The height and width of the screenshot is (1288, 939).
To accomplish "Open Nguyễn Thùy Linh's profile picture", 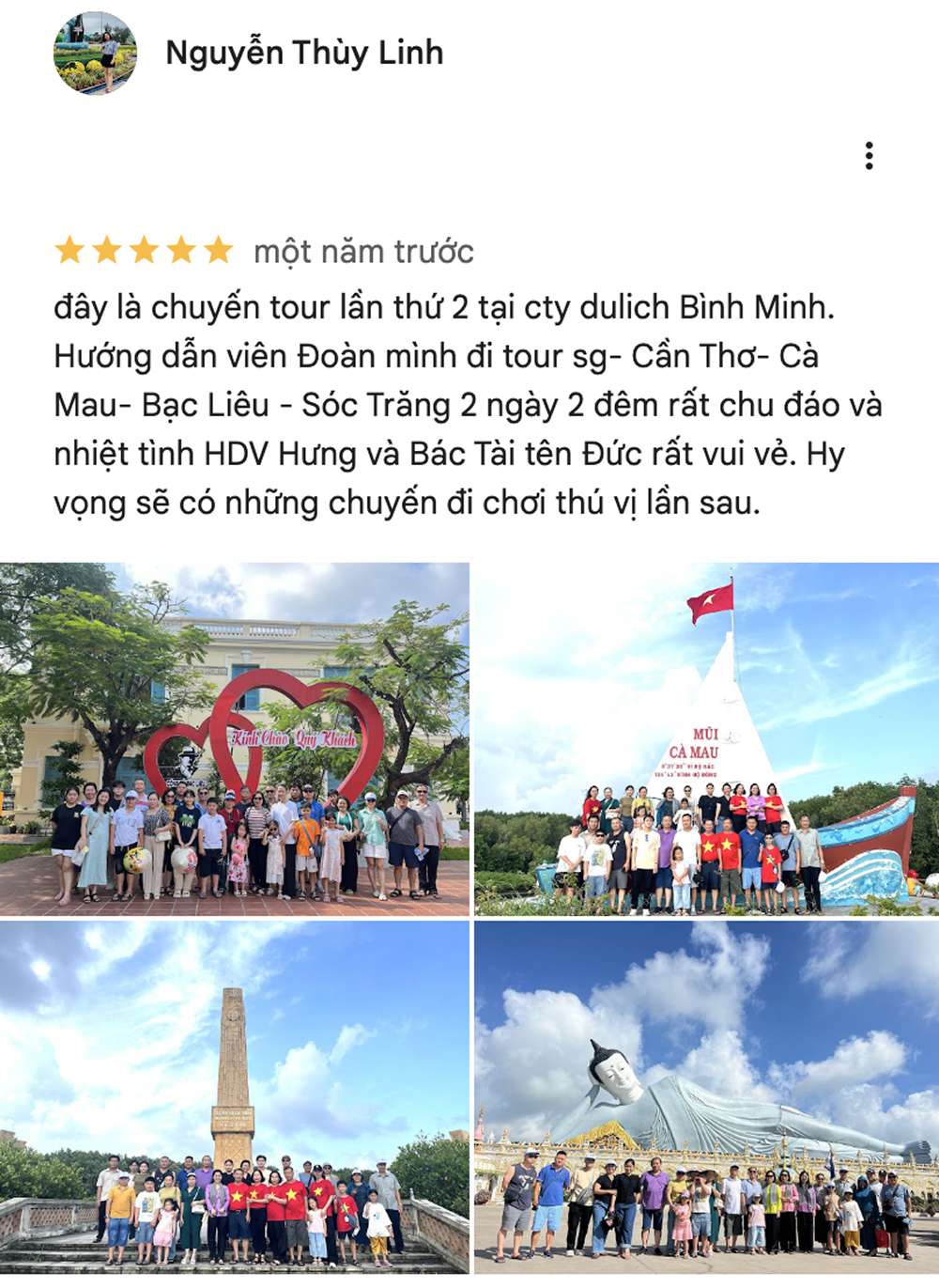I will point(96,53).
